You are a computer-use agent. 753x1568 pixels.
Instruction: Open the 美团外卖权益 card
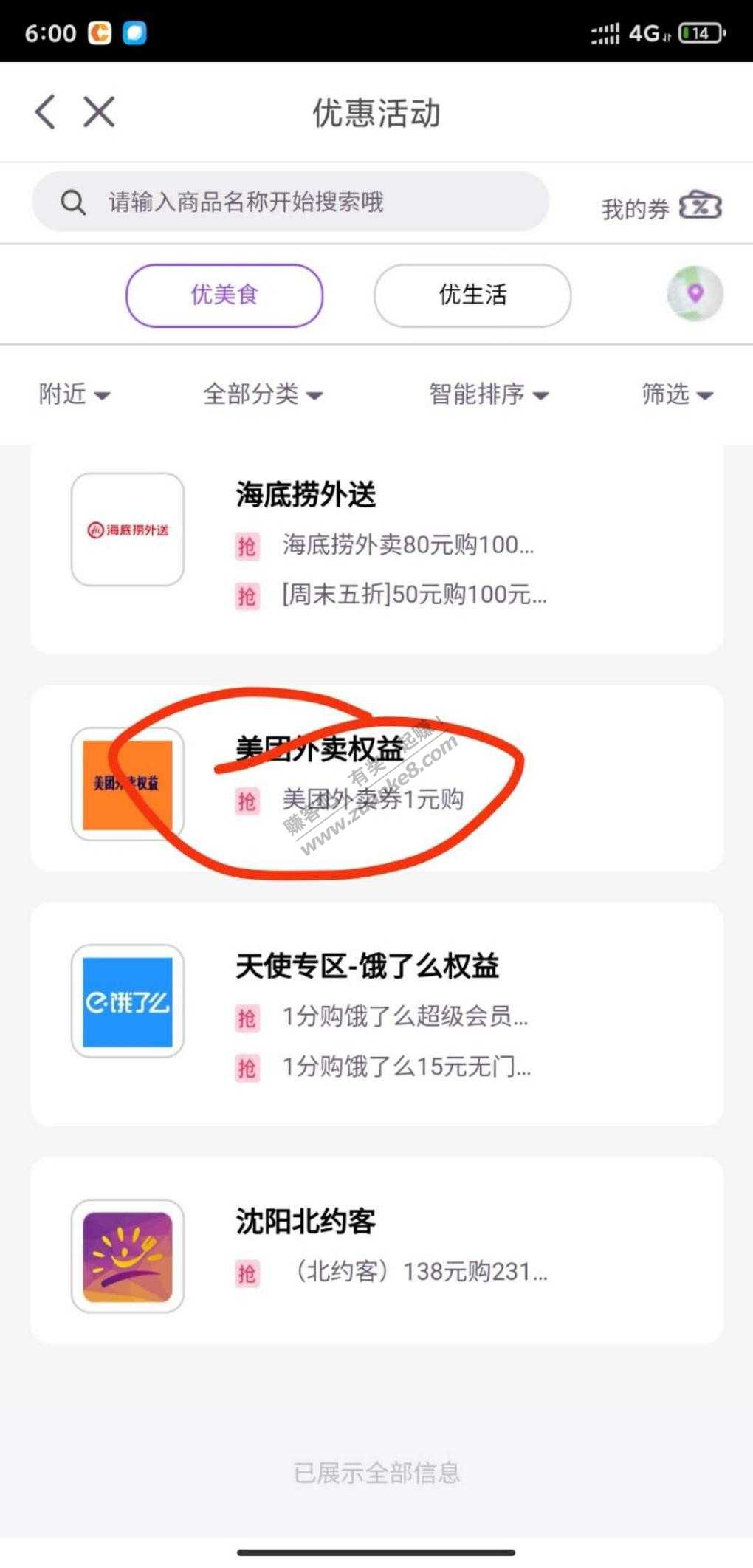(376, 778)
